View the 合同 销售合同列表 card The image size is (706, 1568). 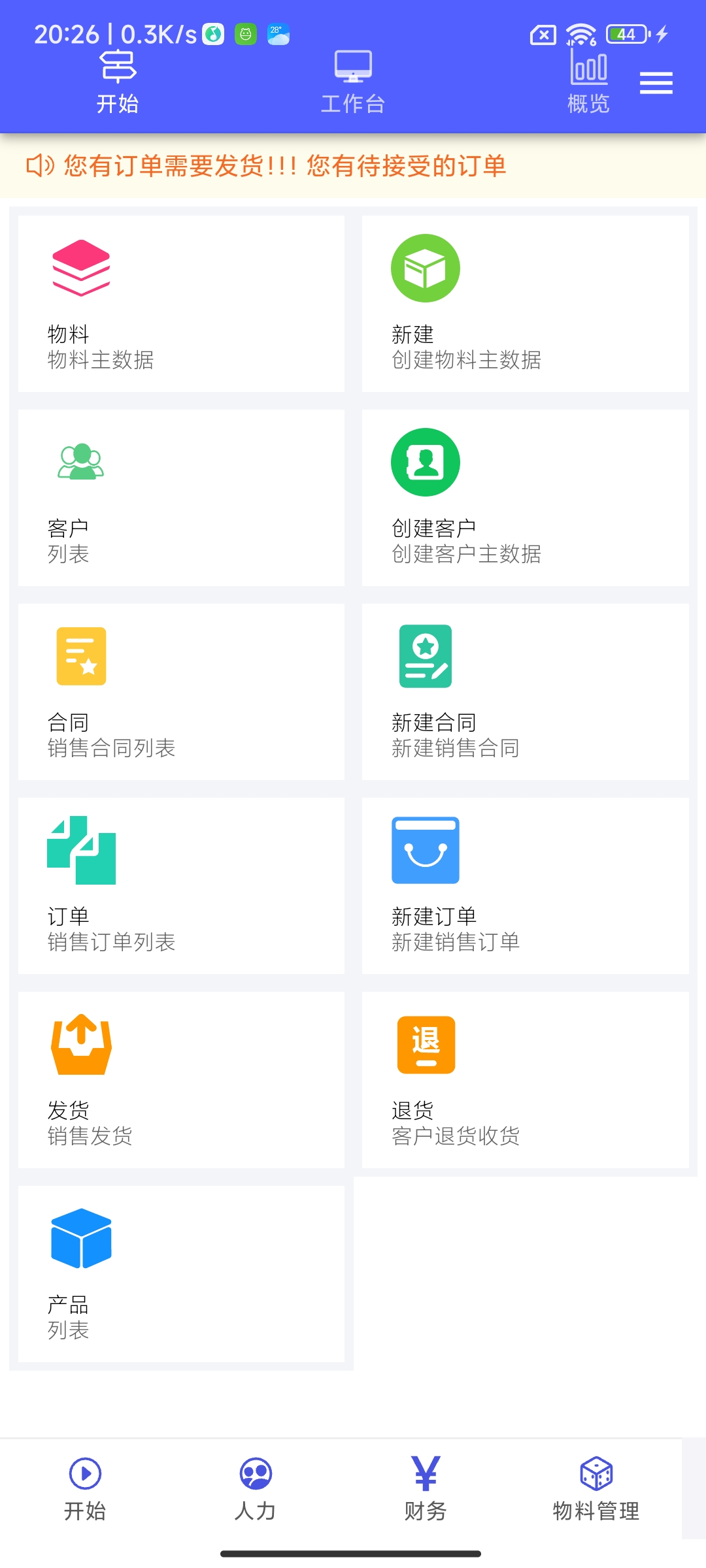click(x=181, y=692)
